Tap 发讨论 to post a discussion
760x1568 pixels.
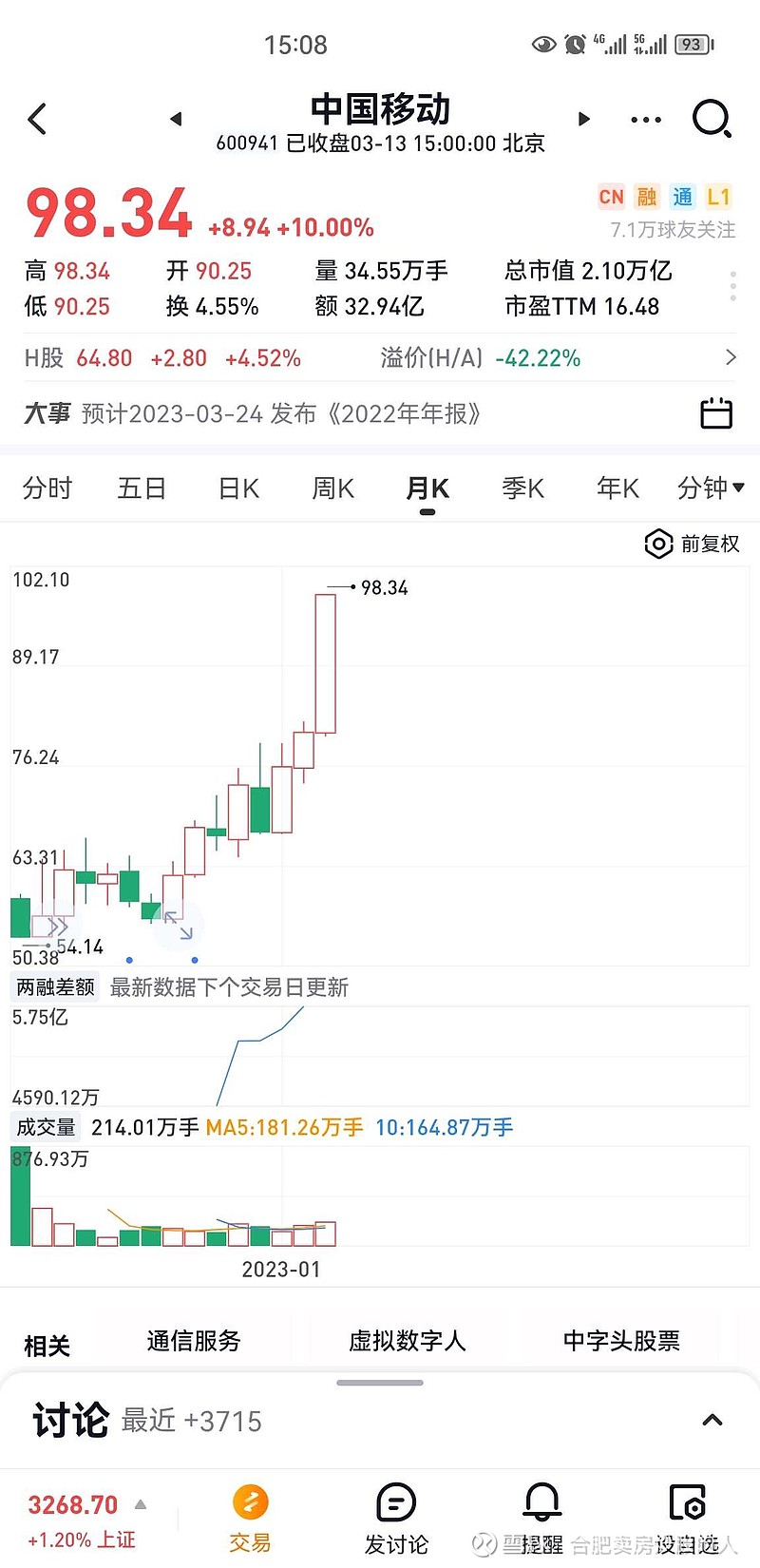tap(396, 1519)
